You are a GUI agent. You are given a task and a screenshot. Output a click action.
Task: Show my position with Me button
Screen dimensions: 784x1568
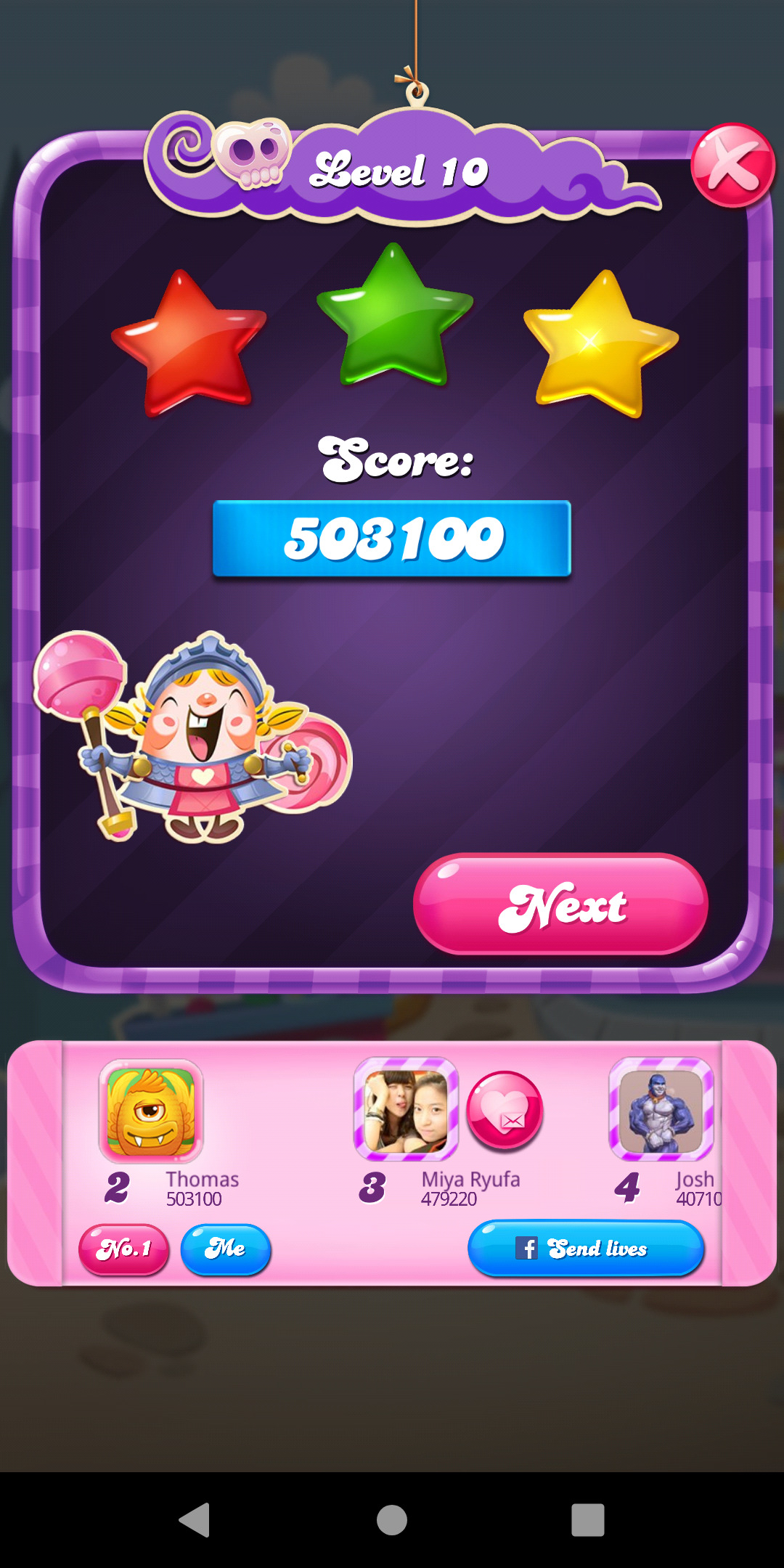tap(226, 1249)
